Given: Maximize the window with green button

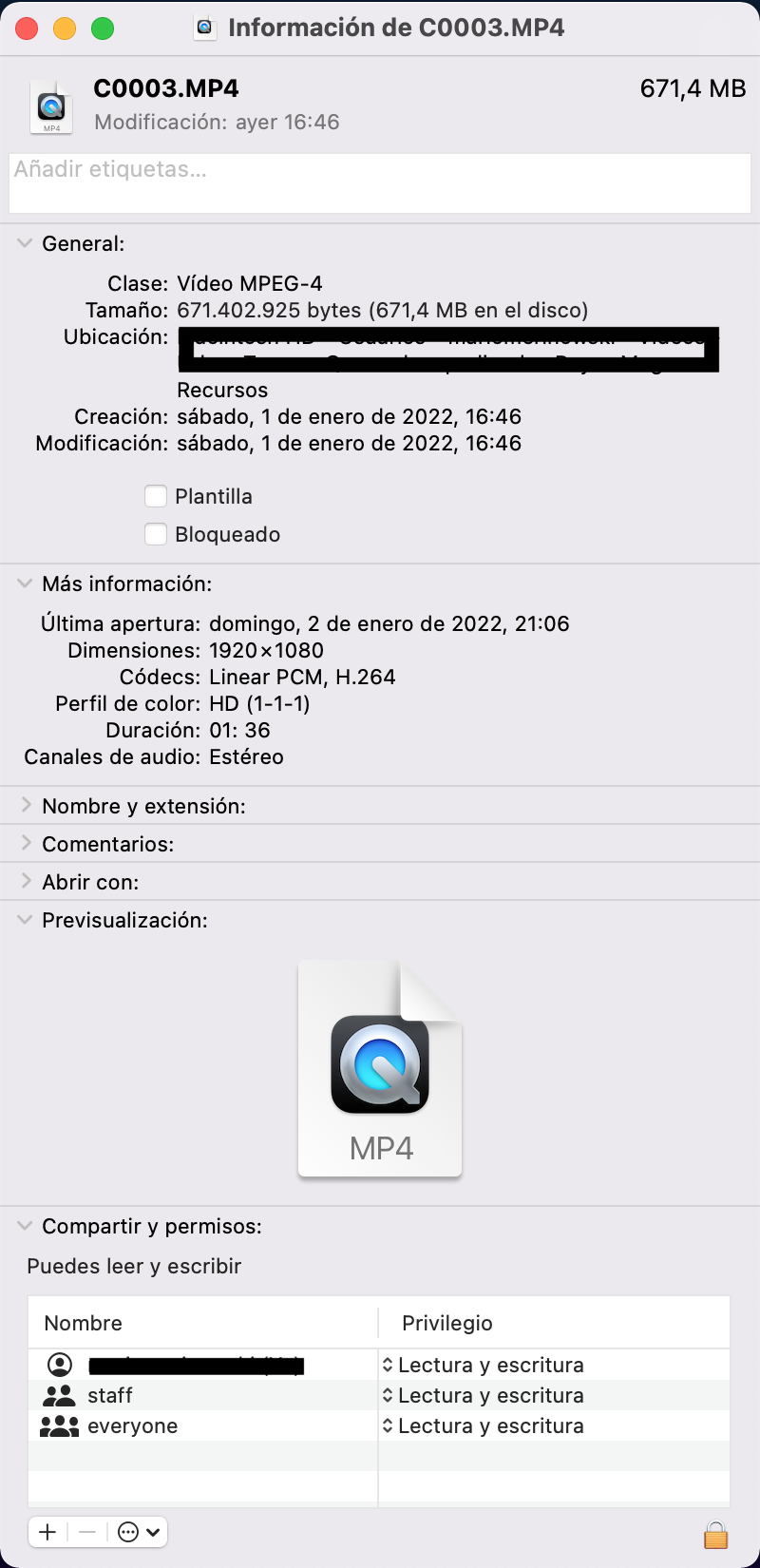Looking at the screenshot, I should tap(103, 29).
